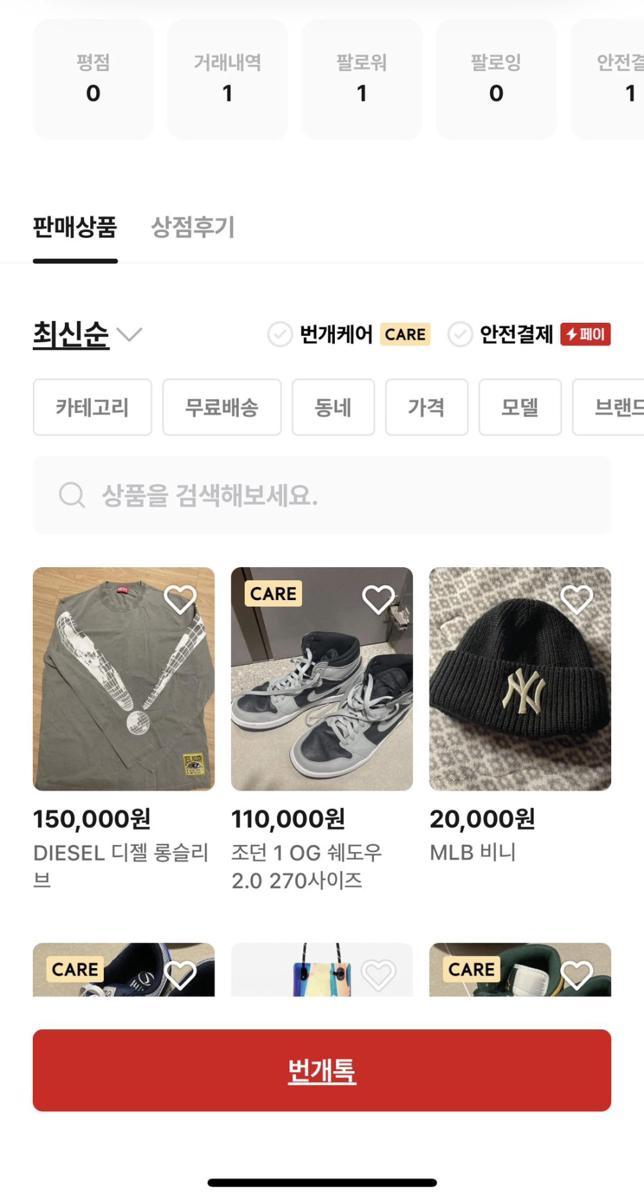Start a chat via 번개톡 button
This screenshot has width=644, height=1200.
pyautogui.click(x=322, y=1071)
